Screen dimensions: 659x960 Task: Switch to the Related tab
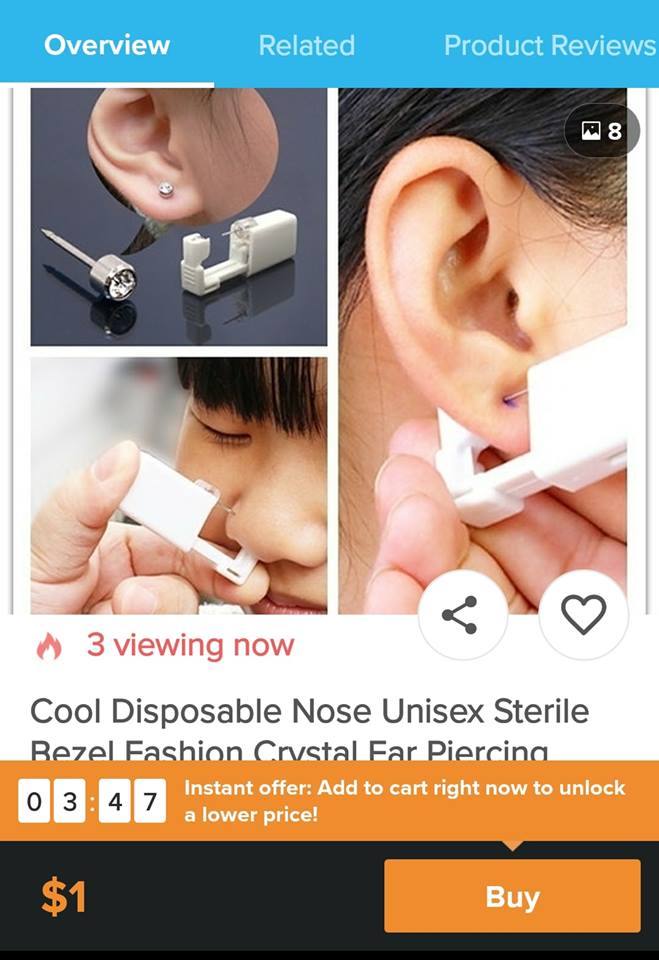tap(306, 45)
